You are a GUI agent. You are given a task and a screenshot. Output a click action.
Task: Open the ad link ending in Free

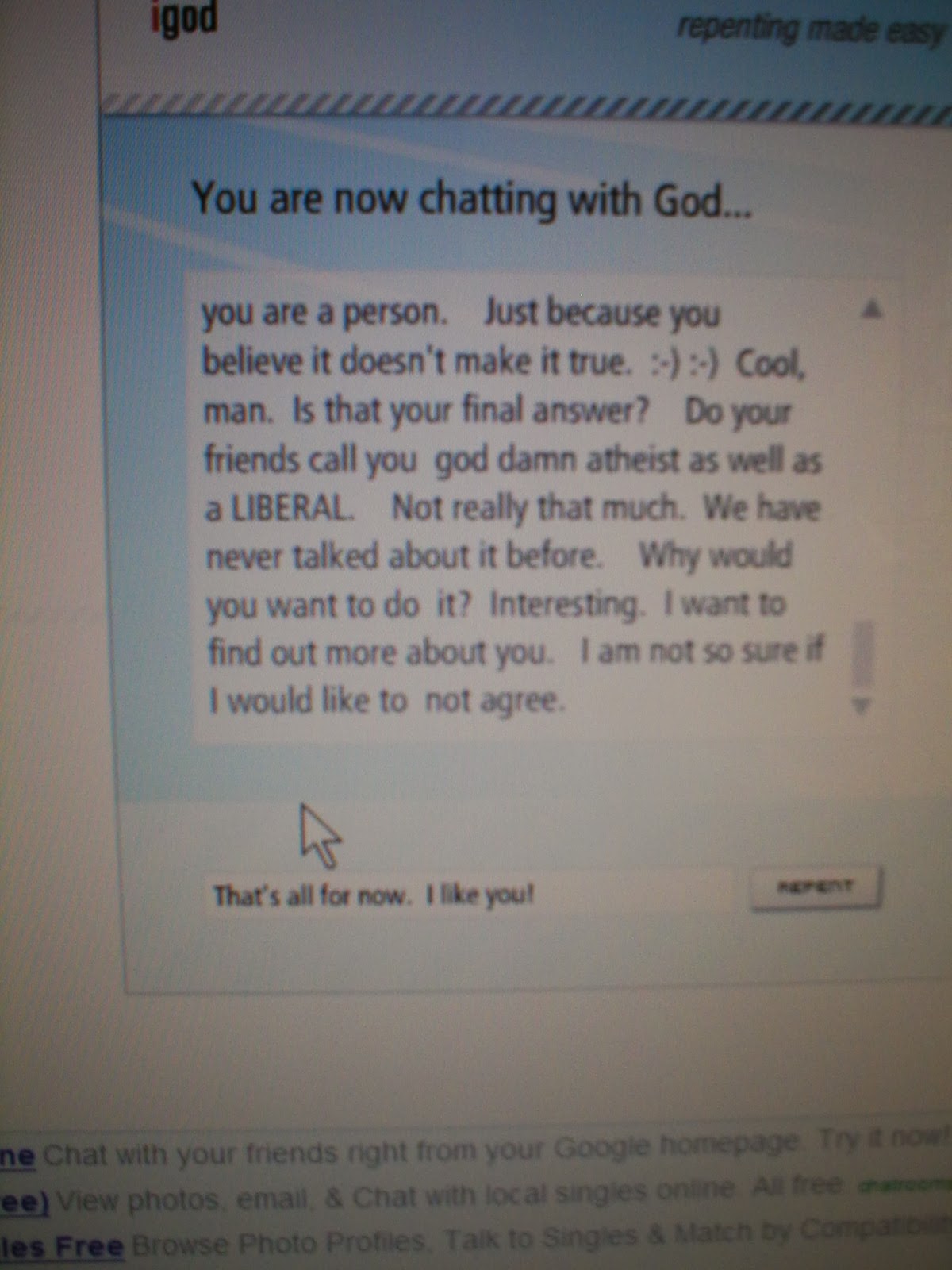tap(62, 1246)
